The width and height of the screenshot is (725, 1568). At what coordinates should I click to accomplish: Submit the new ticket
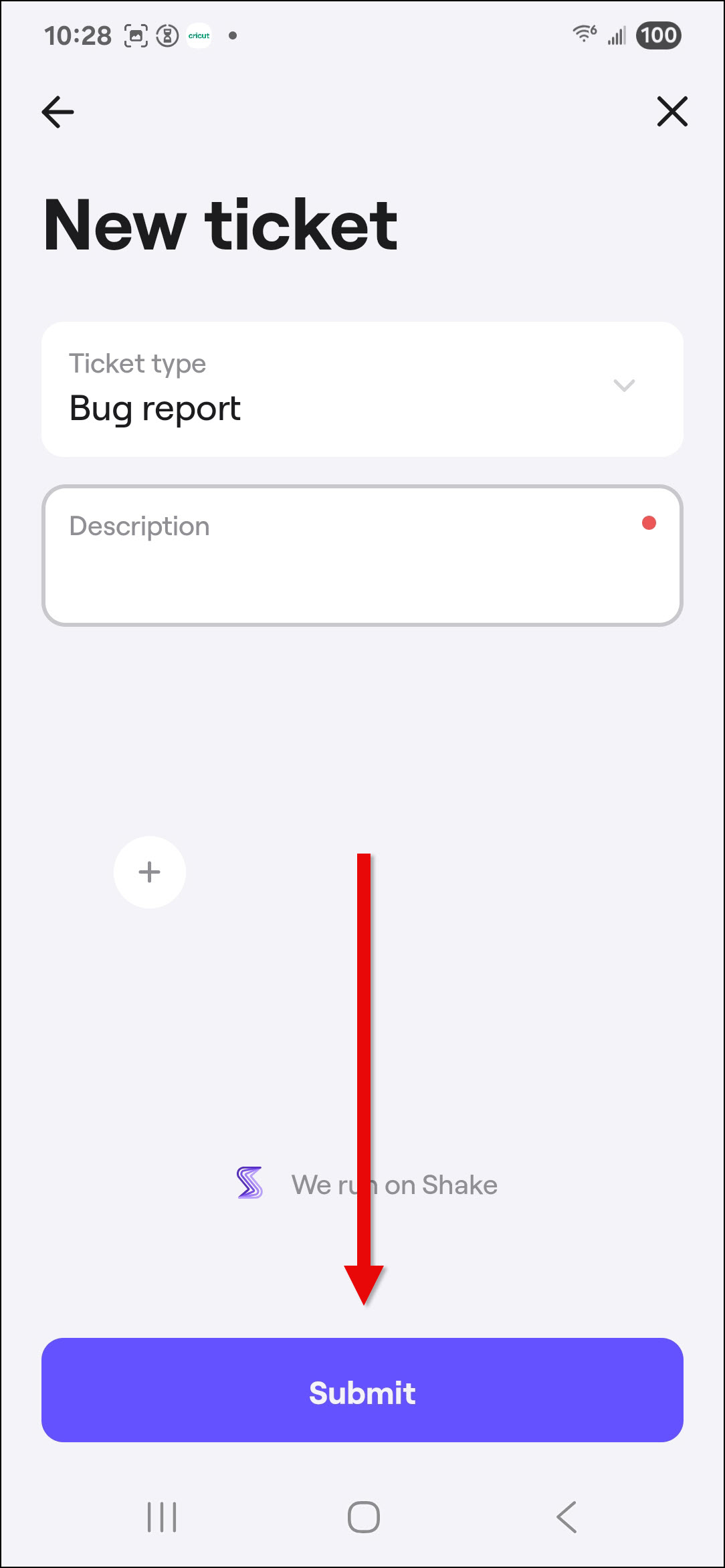[362, 1392]
